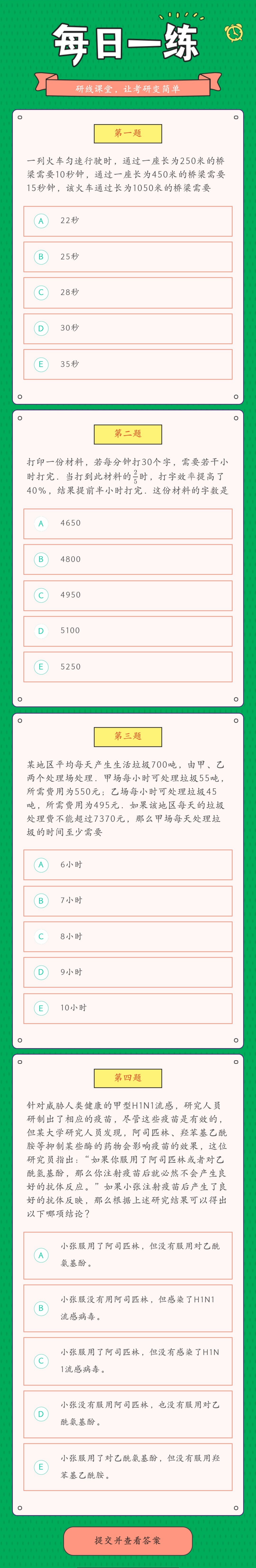Select option A, 6小时
The height and width of the screenshot is (1568, 256).
128,865
